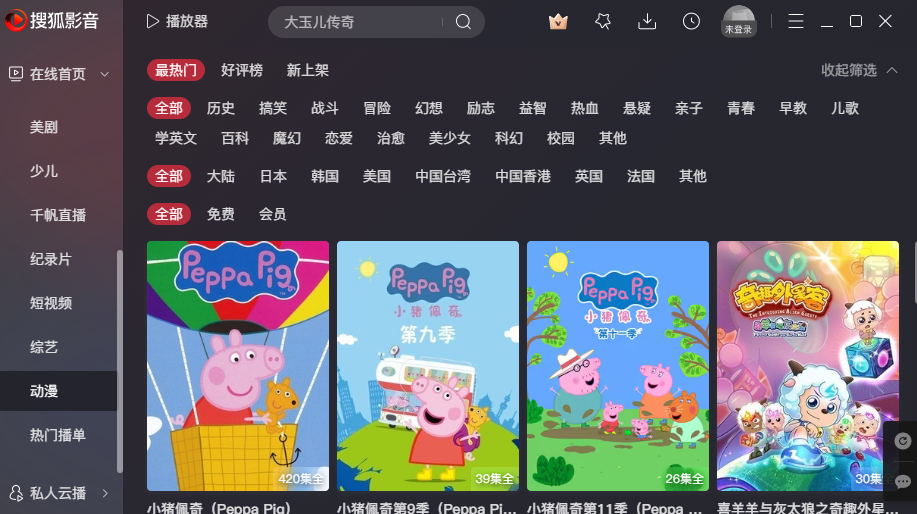Image resolution: width=917 pixels, height=514 pixels.
Task: Show only 免费 titles
Action: coord(221,214)
